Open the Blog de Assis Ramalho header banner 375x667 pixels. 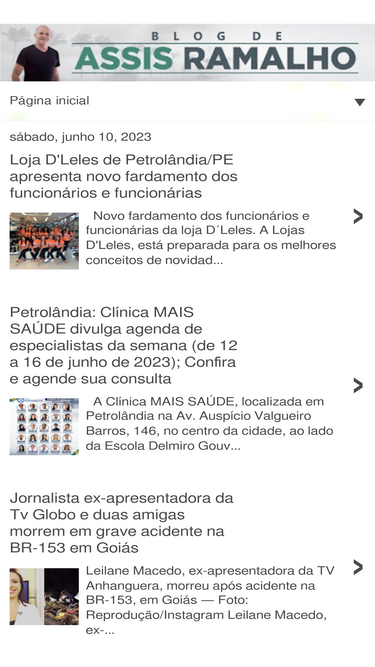[188, 52]
